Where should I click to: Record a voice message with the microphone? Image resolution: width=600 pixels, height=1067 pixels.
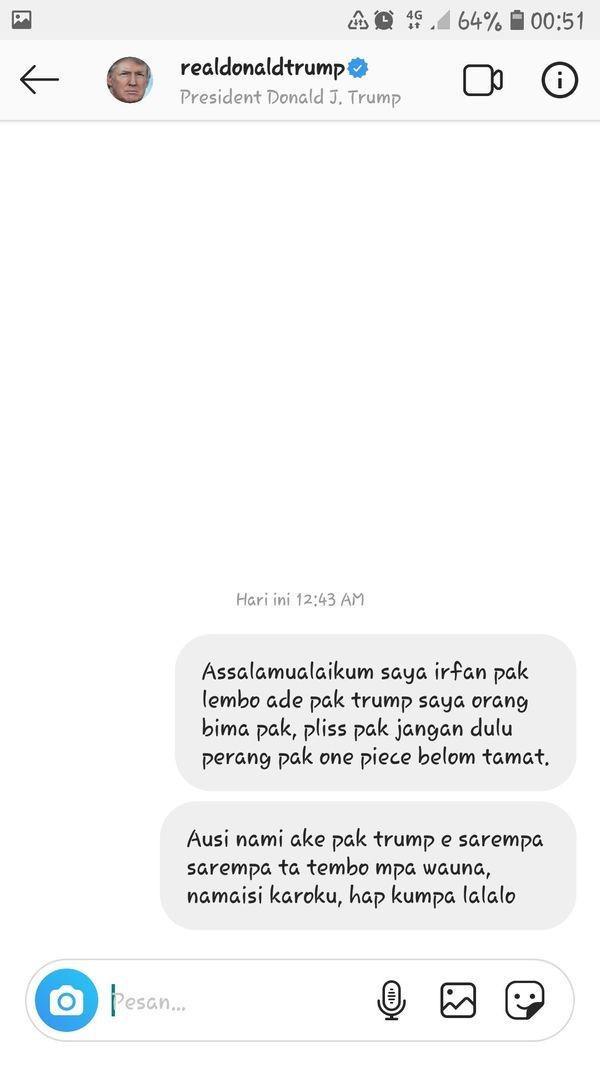(391, 1000)
